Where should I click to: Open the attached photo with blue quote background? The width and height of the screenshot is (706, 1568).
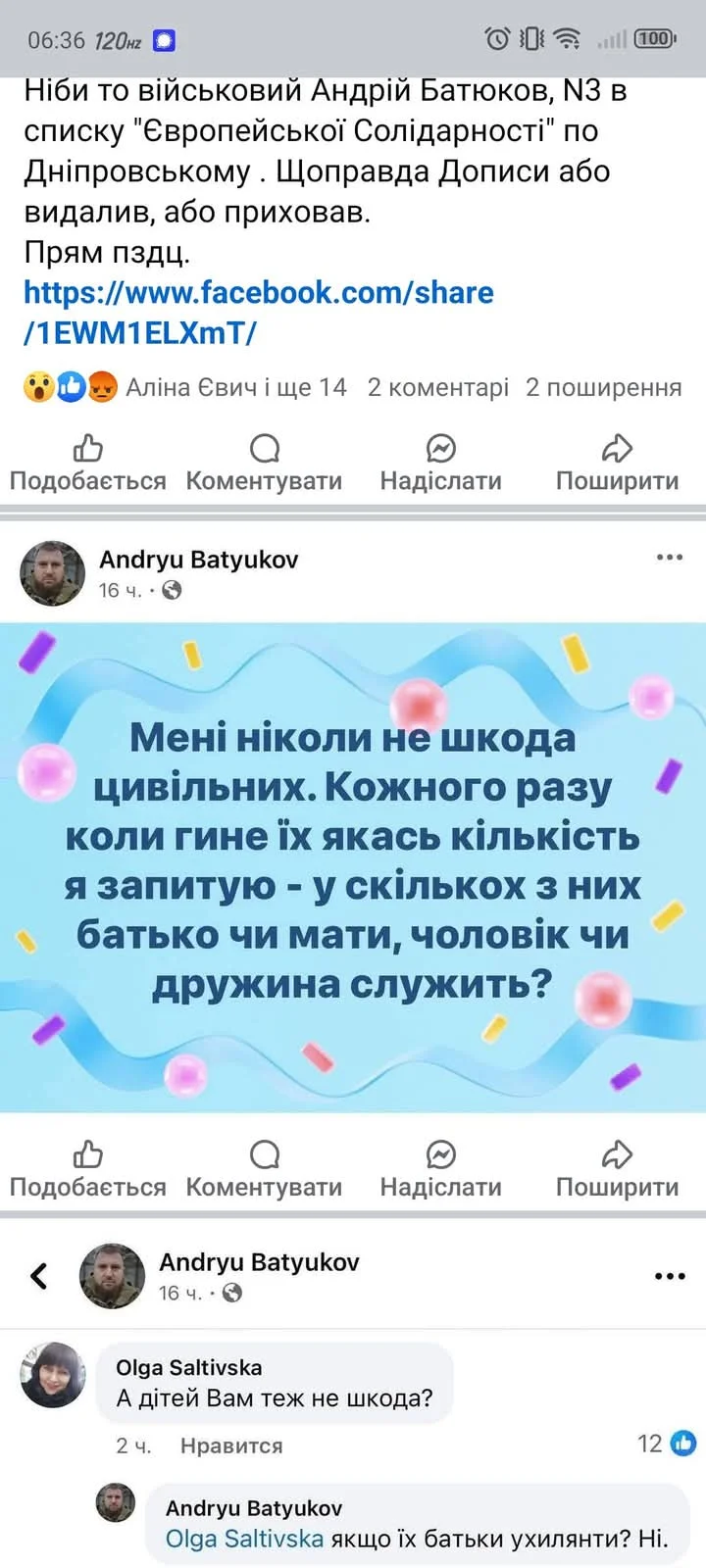[353, 867]
